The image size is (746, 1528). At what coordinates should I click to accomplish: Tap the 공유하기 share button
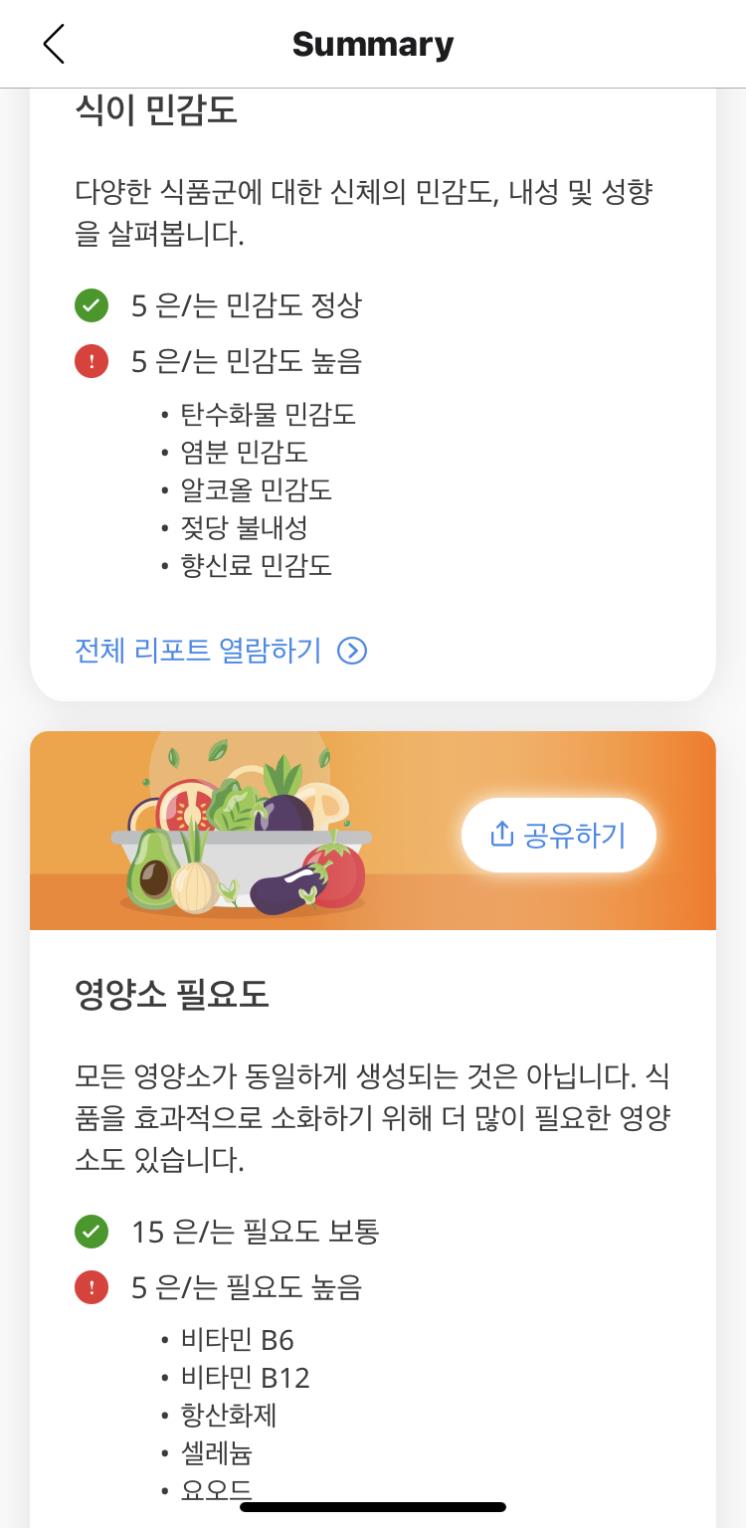tap(558, 835)
